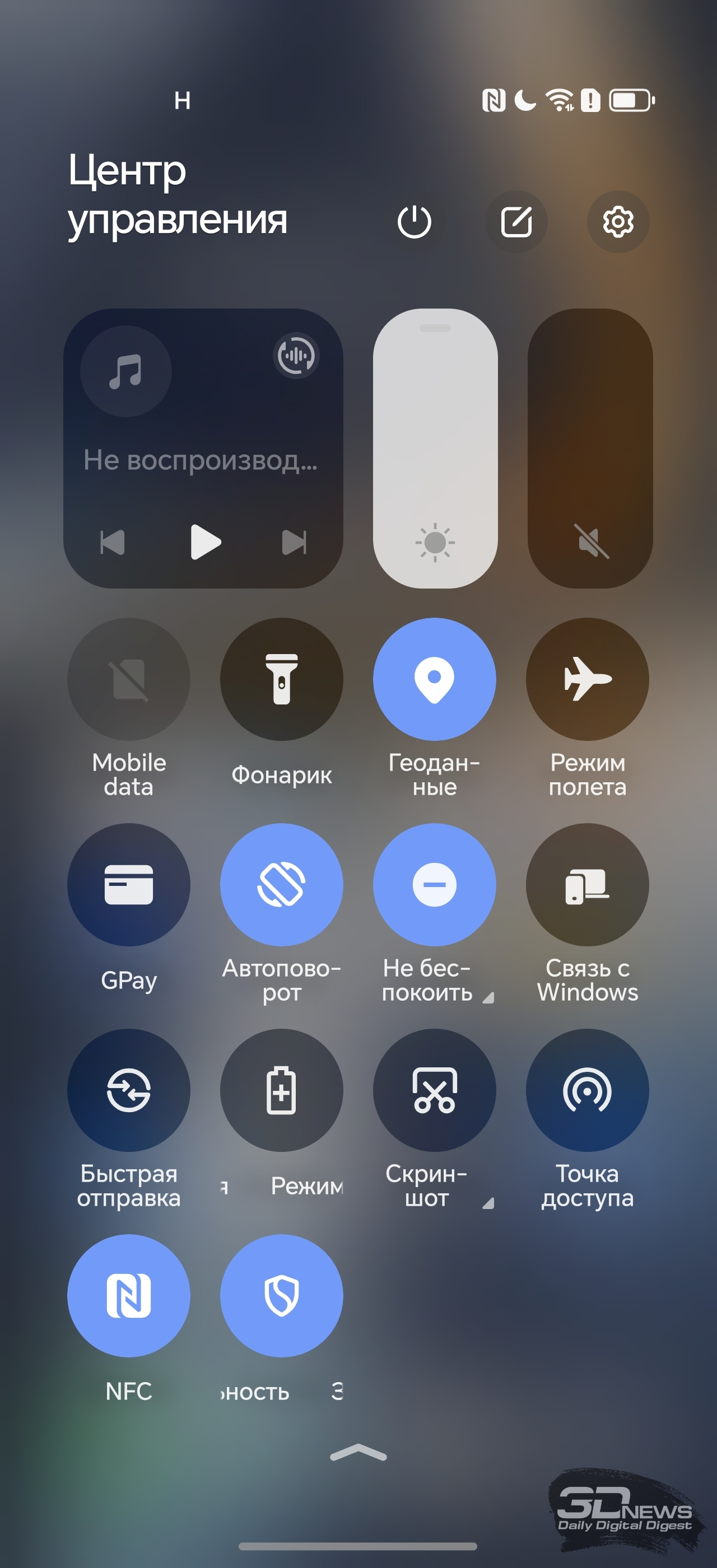
Task: Skip to the previous track
Action: point(113,542)
